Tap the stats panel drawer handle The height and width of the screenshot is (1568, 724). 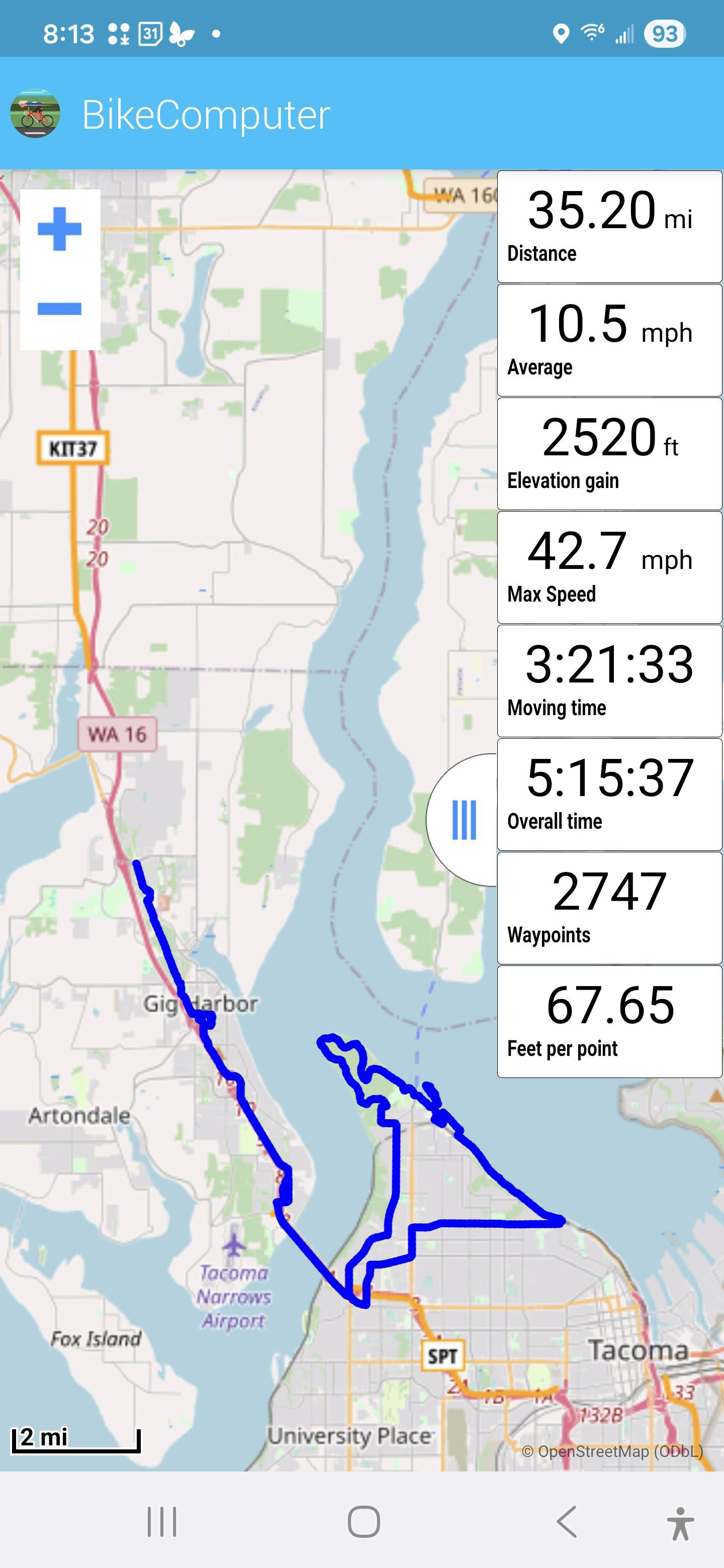464,819
